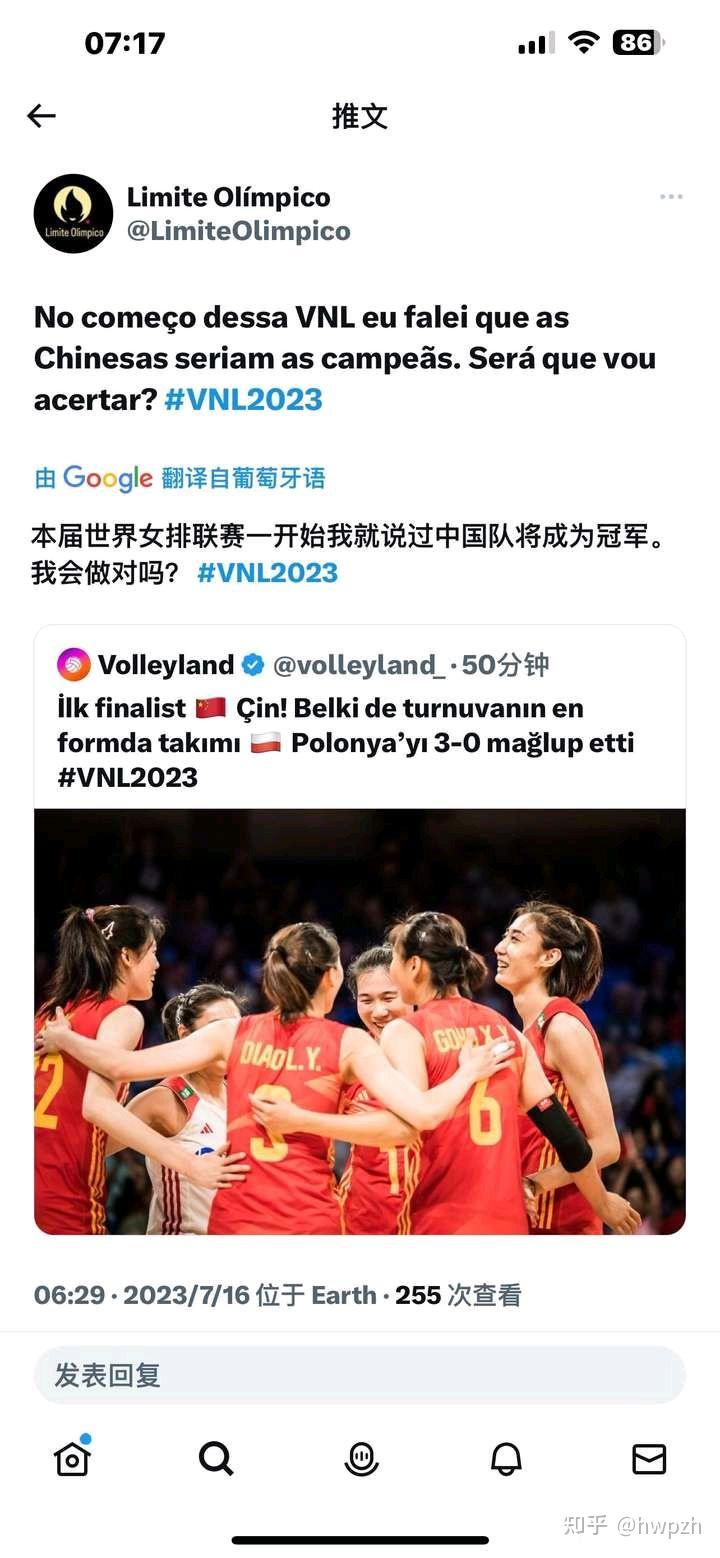
Task: Go back using the top-left arrow
Action: [x=41, y=116]
